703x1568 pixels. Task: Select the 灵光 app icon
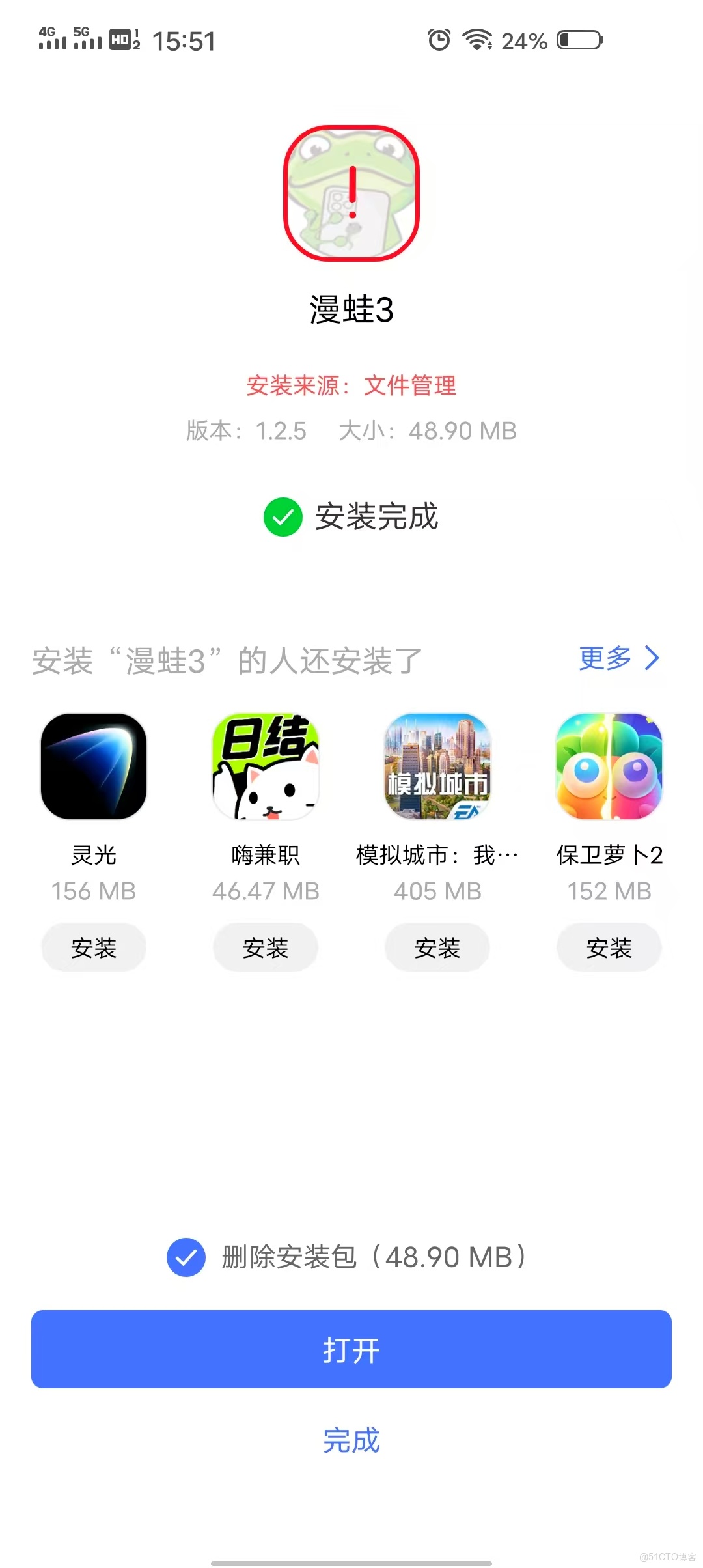tap(93, 766)
